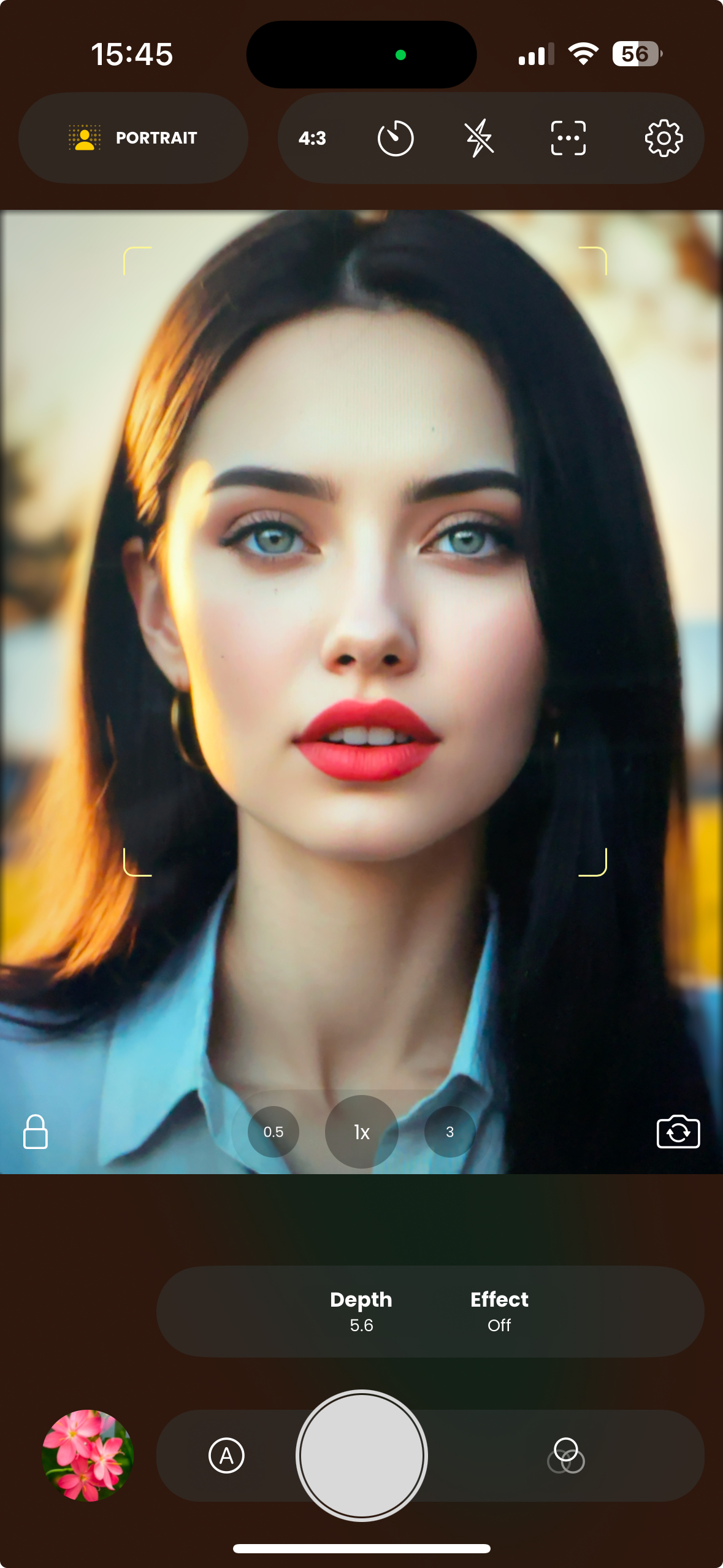723x1568 pixels.
Task: Tap the lock icon to lock exposure
Action: (35, 1132)
